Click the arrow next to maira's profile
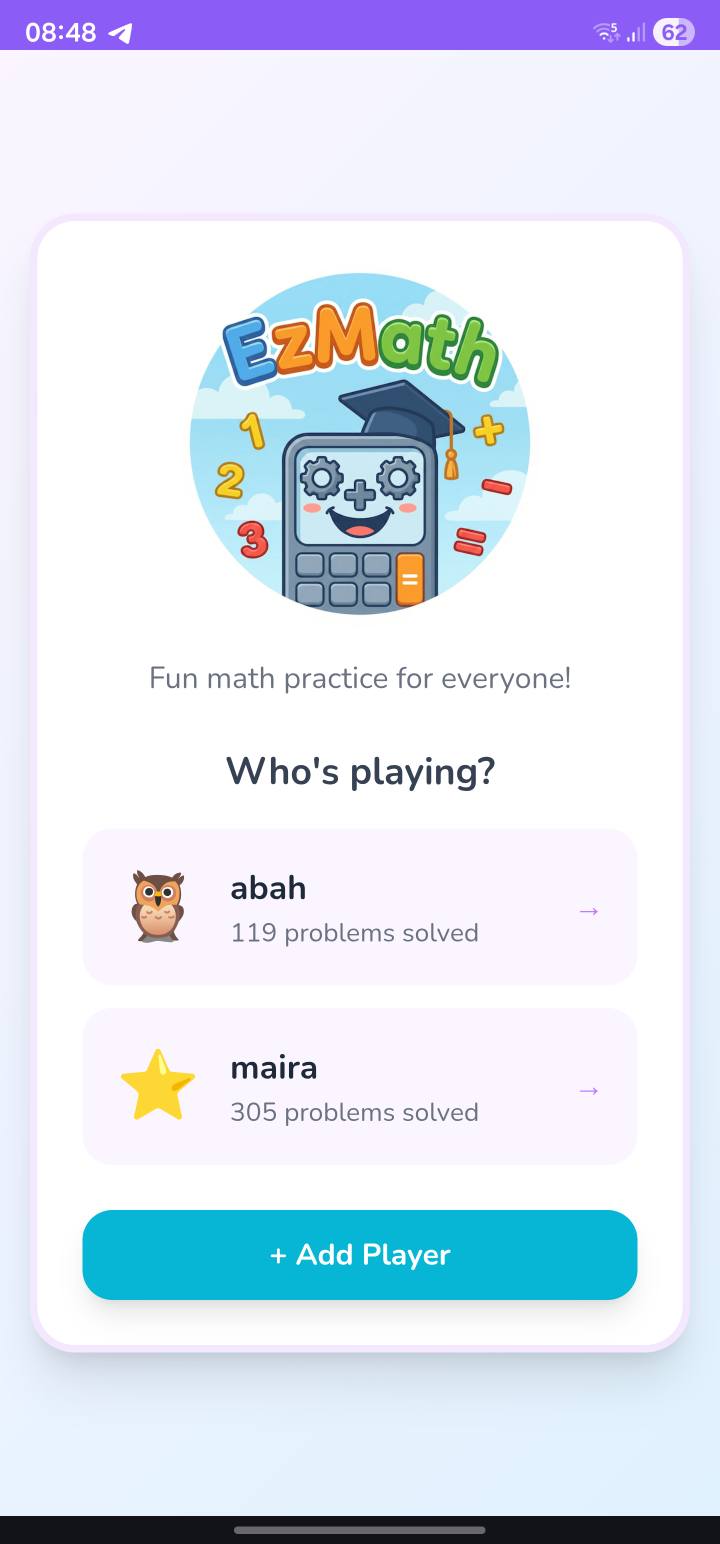Viewport: 720px width, 1544px height. 589,1091
